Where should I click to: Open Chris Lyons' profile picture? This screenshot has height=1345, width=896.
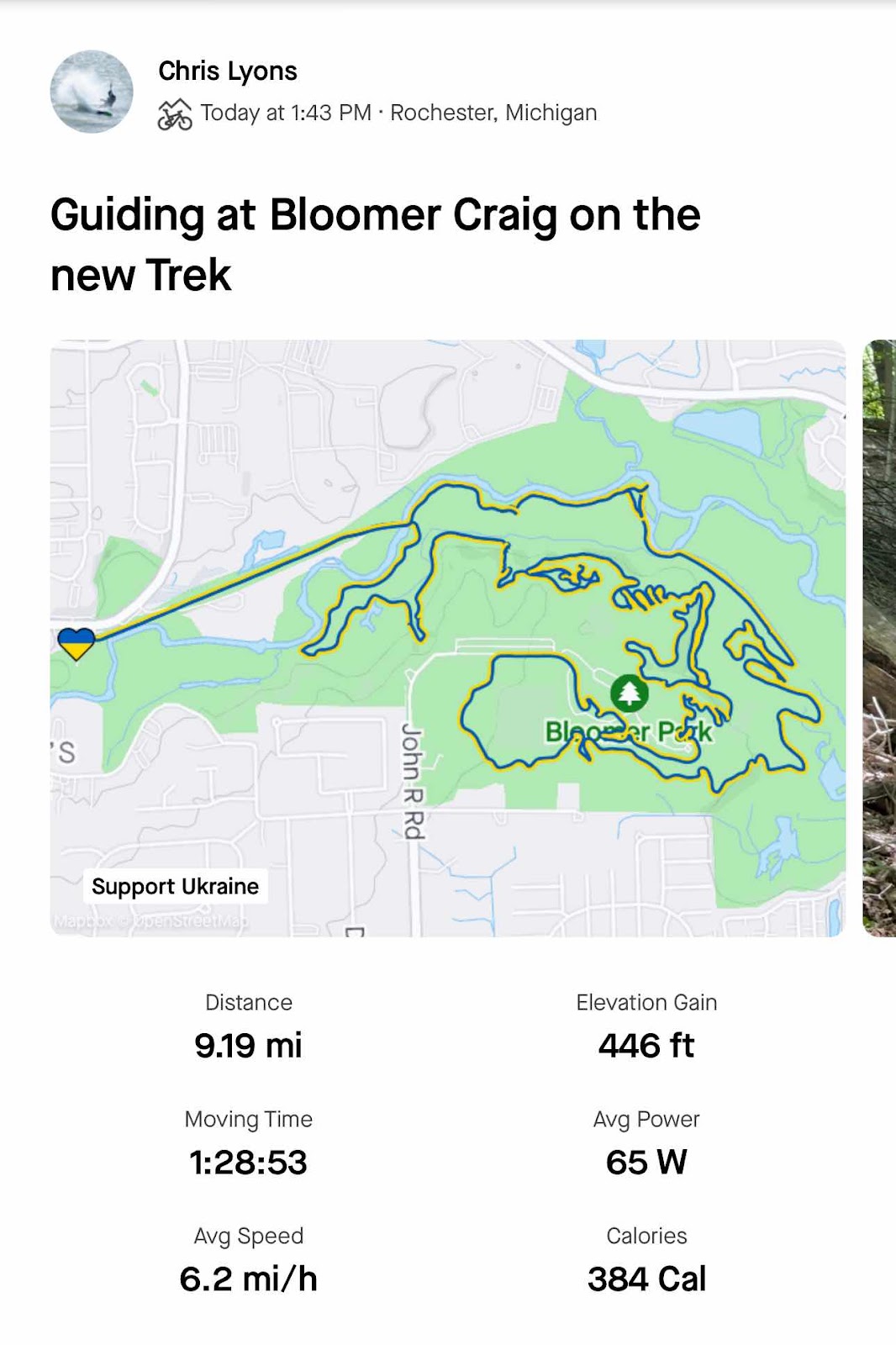pos(92,92)
